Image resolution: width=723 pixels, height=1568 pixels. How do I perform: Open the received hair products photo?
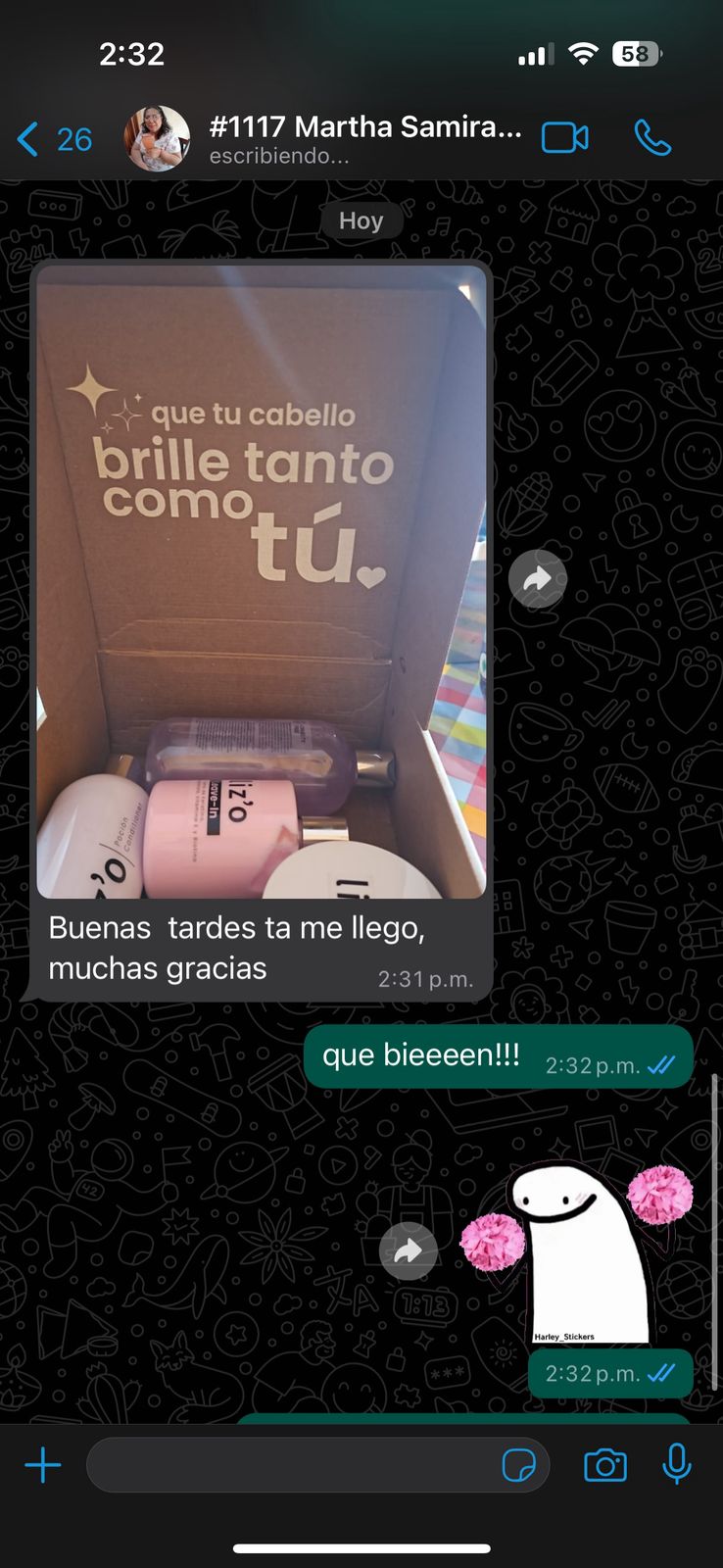[x=262, y=582]
